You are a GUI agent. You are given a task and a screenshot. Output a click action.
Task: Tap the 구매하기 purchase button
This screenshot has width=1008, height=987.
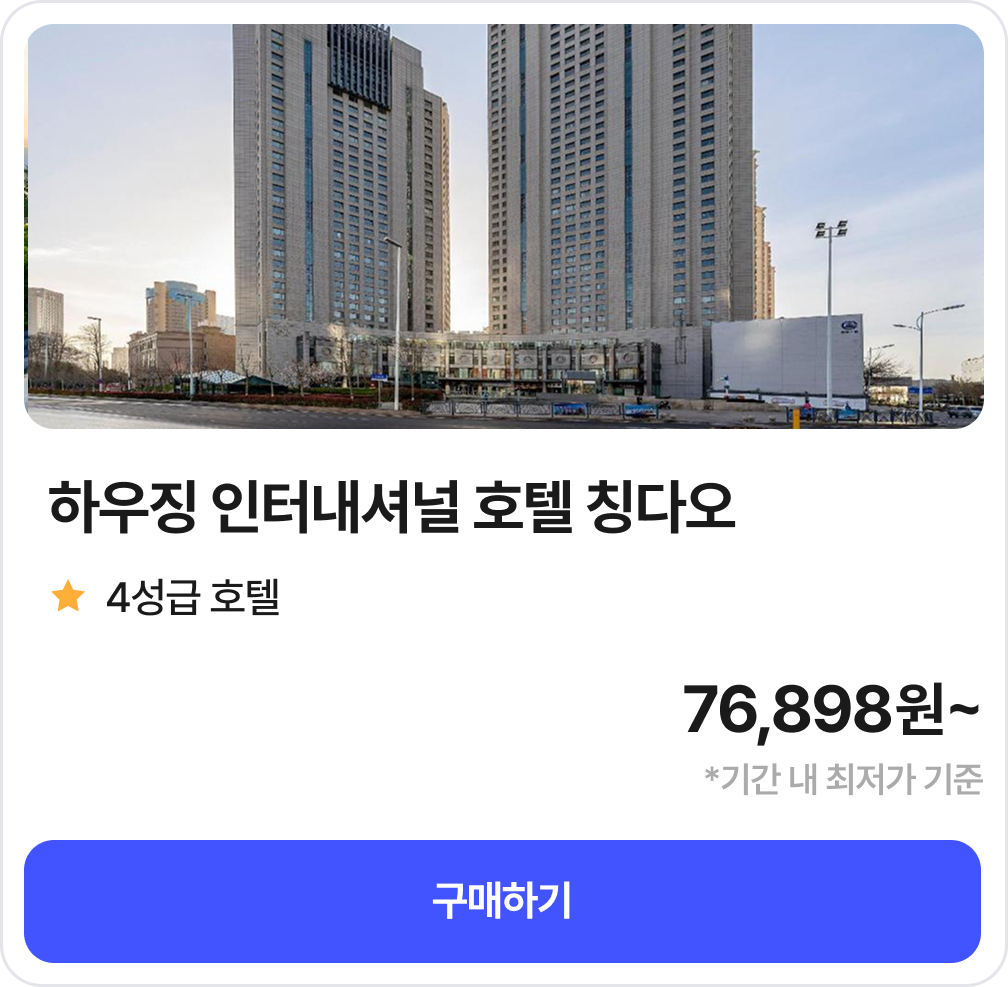tap(502, 901)
